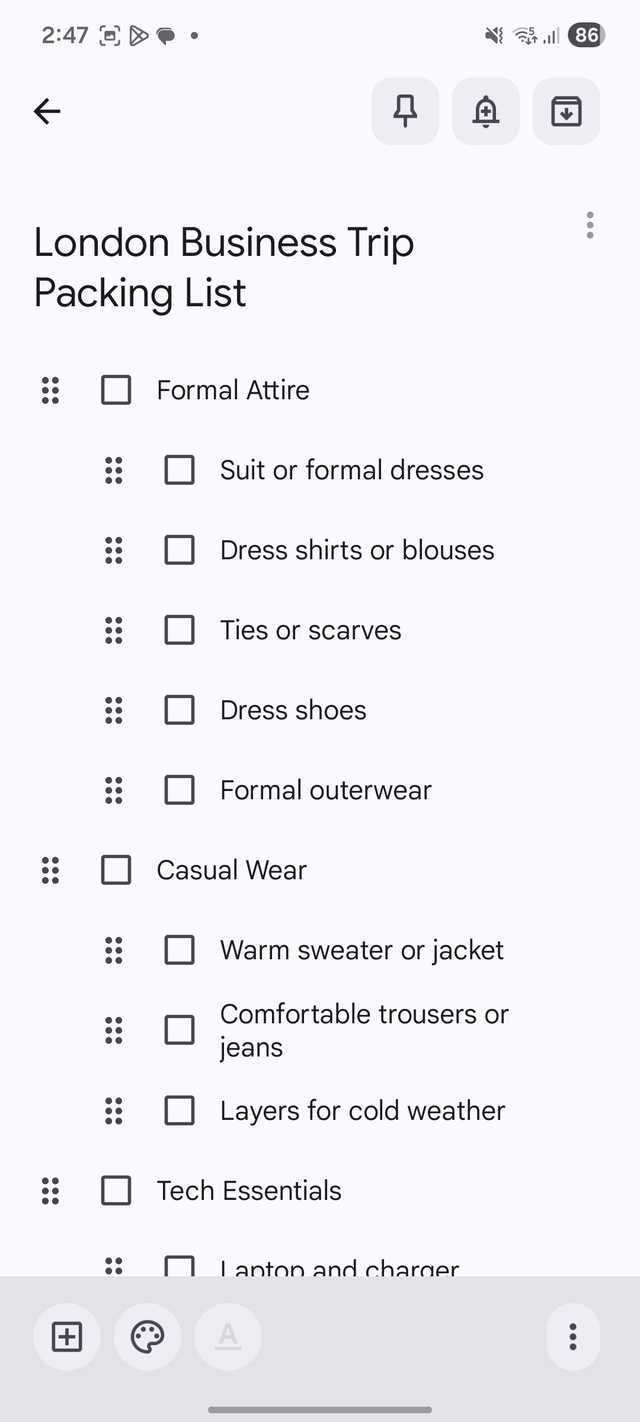Archive this packing list note
Screen dimensions: 640x1422
[x=566, y=111]
